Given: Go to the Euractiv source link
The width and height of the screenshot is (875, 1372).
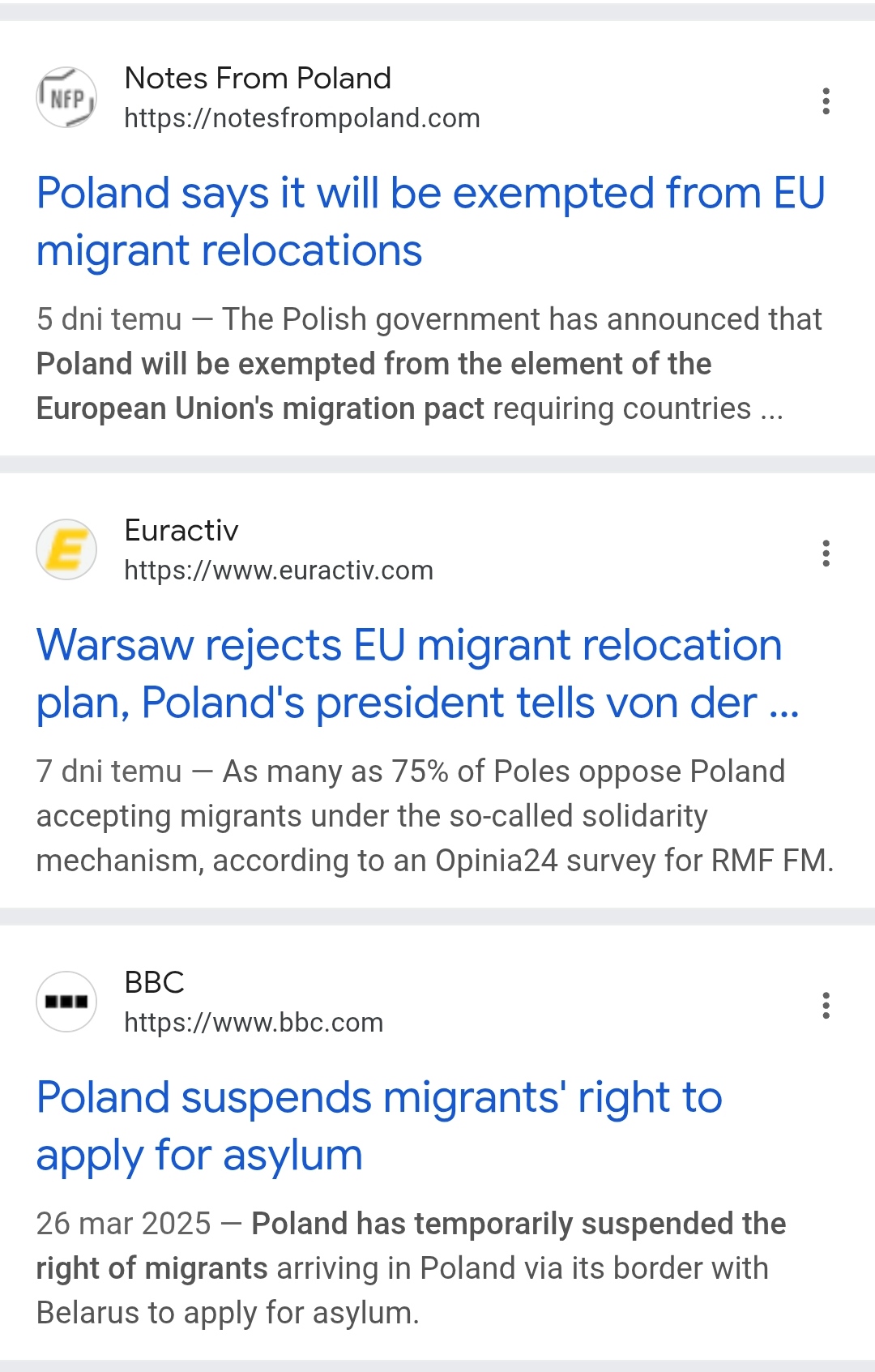Looking at the screenshot, I should (x=278, y=571).
